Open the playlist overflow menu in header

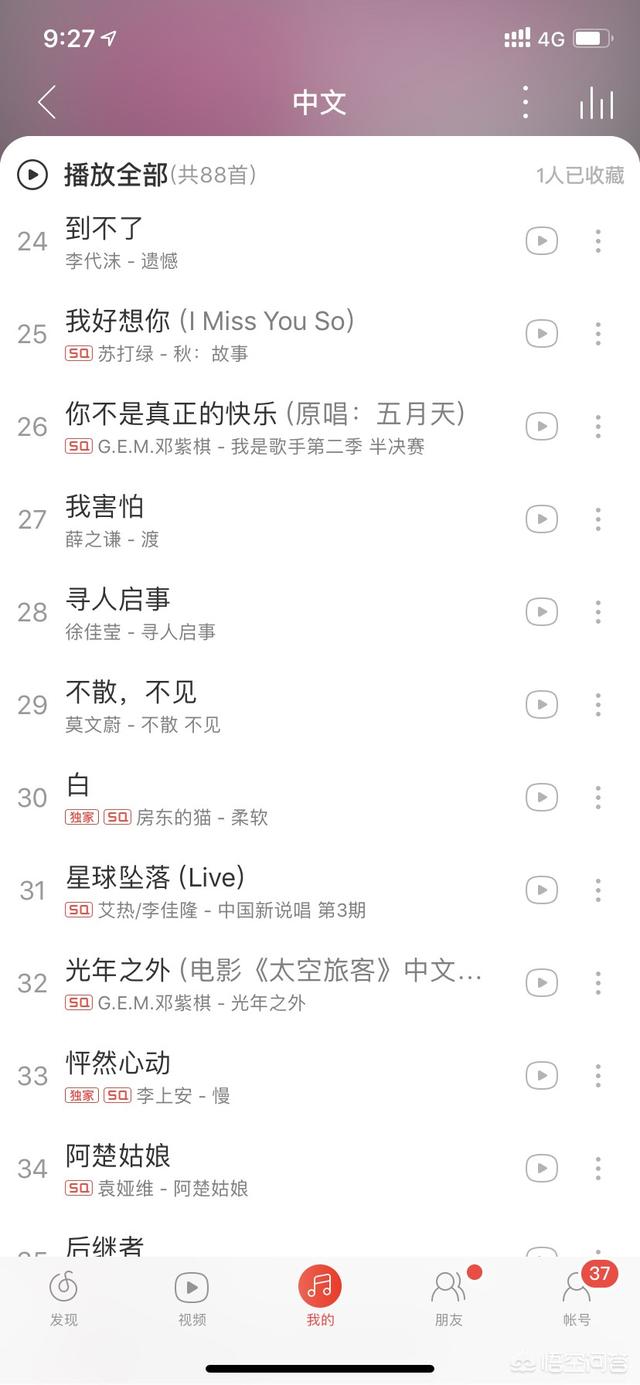(525, 102)
